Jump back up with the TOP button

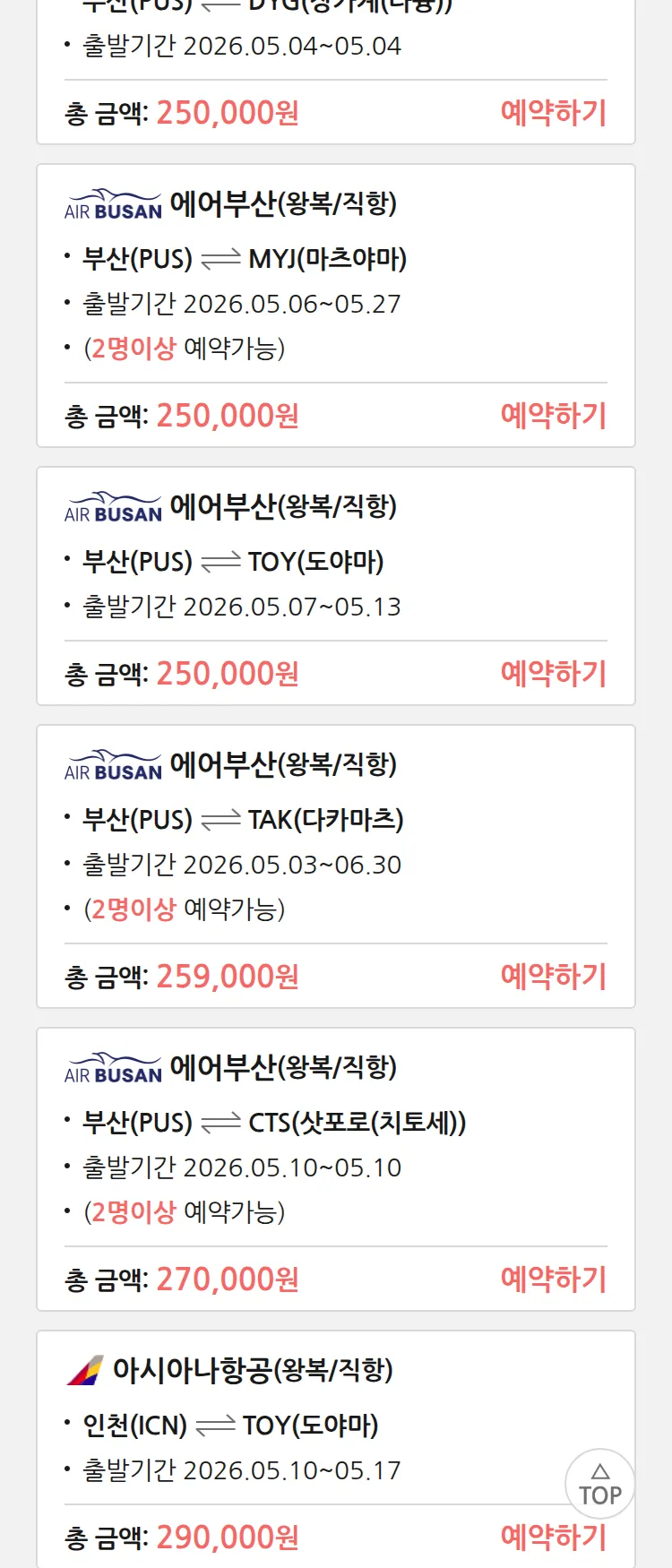click(x=599, y=1484)
